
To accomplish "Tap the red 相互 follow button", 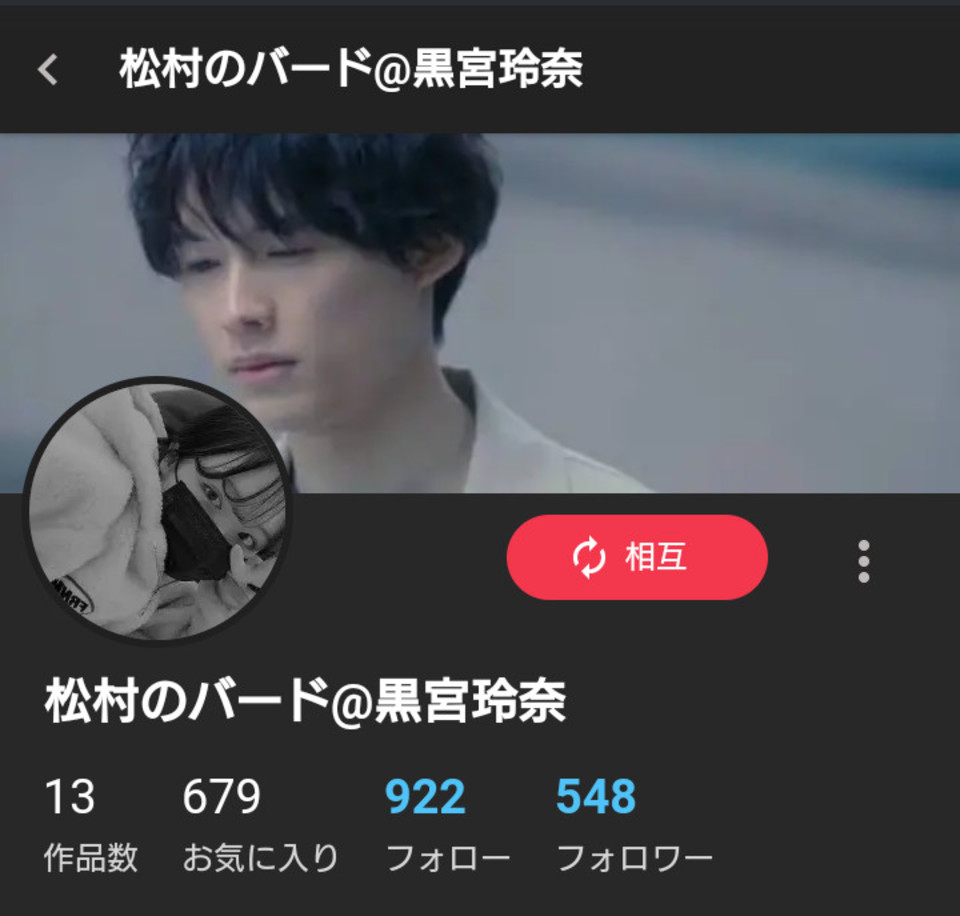I will (x=637, y=557).
